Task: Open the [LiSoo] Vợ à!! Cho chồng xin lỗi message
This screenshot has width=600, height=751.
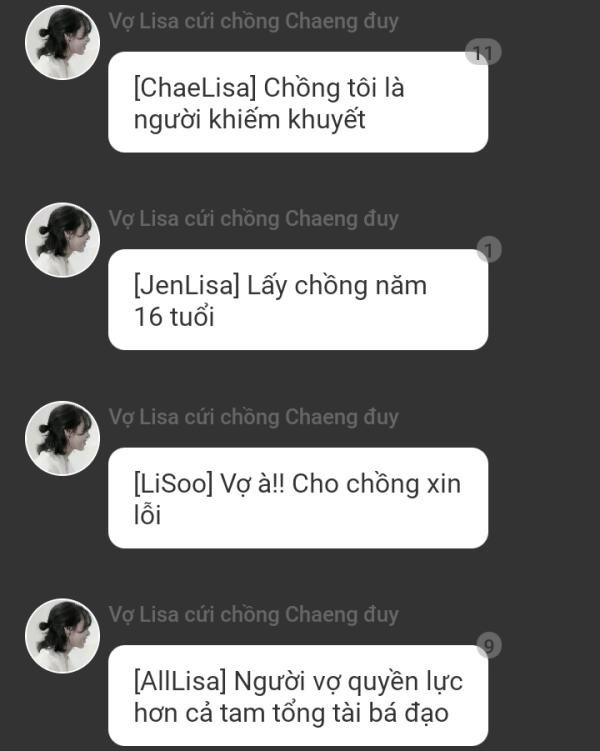Action: point(297,498)
